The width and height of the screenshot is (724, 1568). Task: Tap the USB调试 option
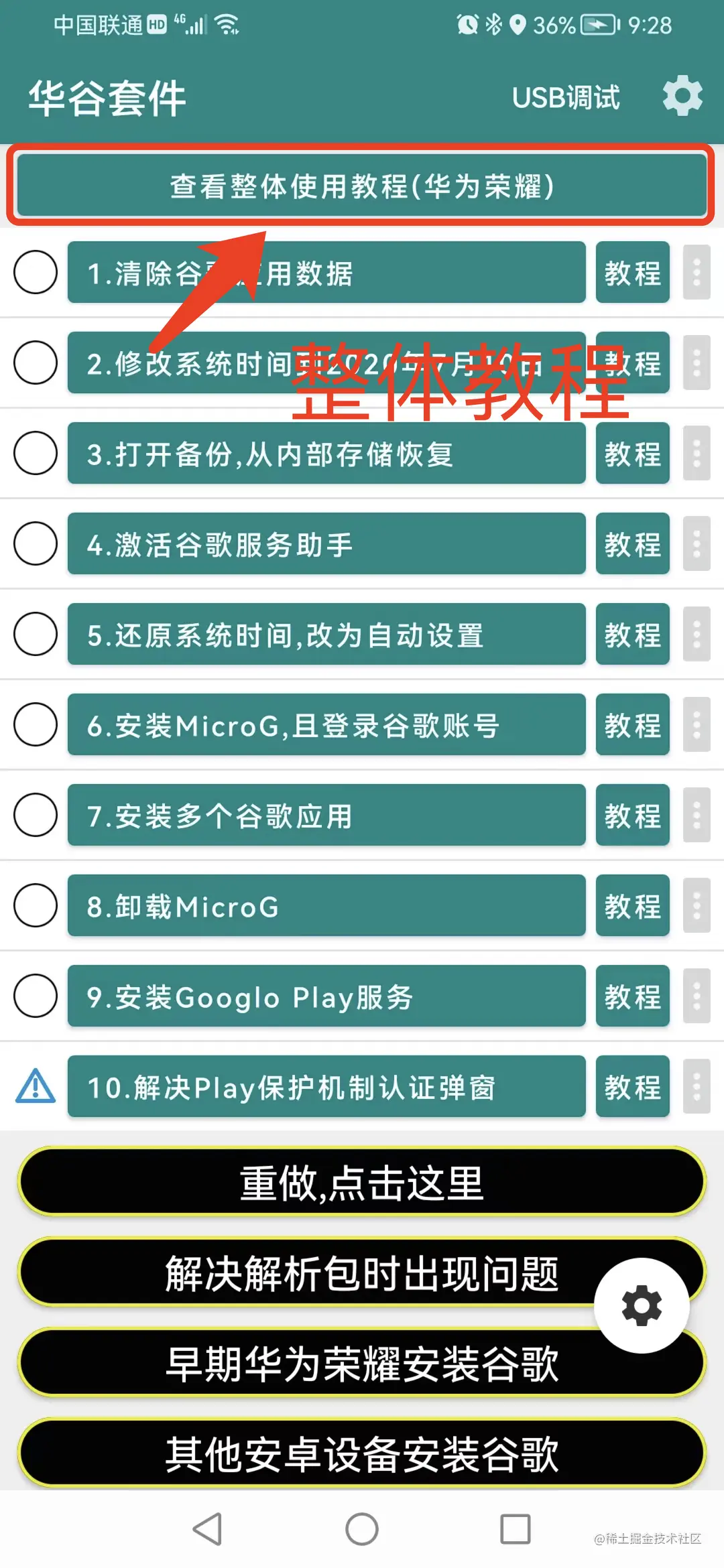[x=566, y=98]
